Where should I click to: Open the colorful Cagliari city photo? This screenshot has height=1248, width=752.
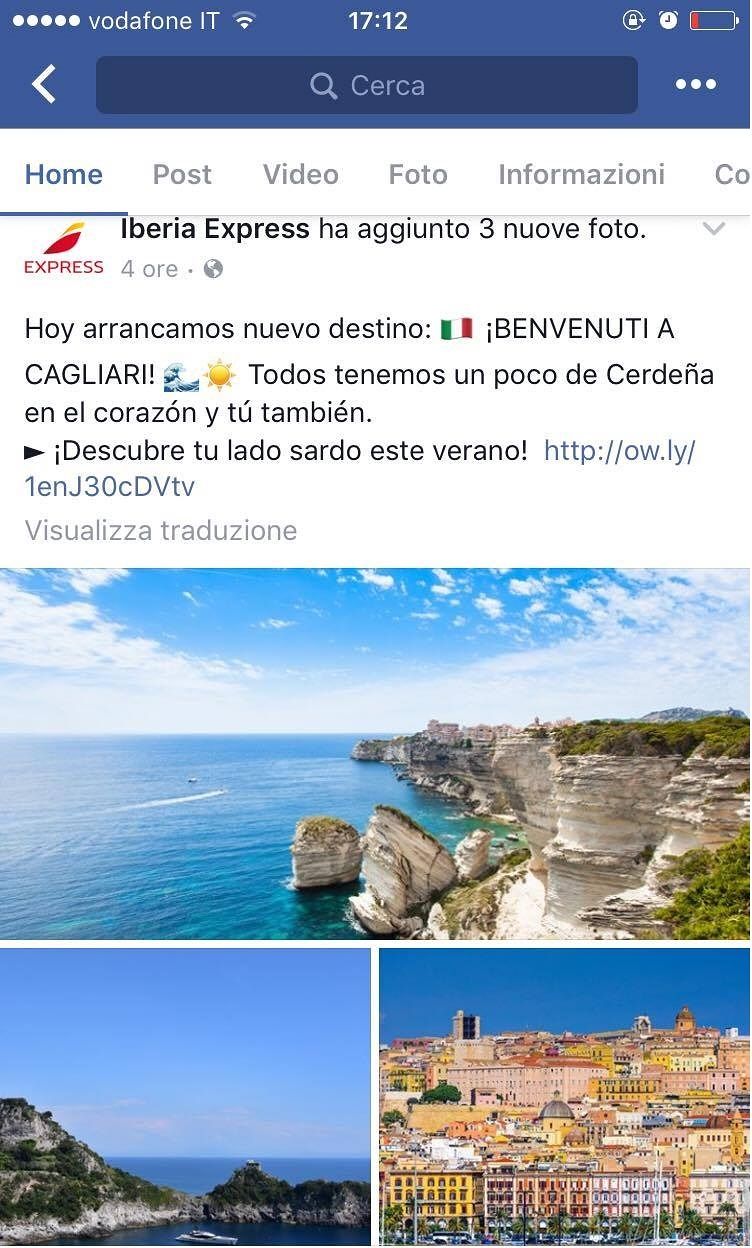pos(565,1097)
